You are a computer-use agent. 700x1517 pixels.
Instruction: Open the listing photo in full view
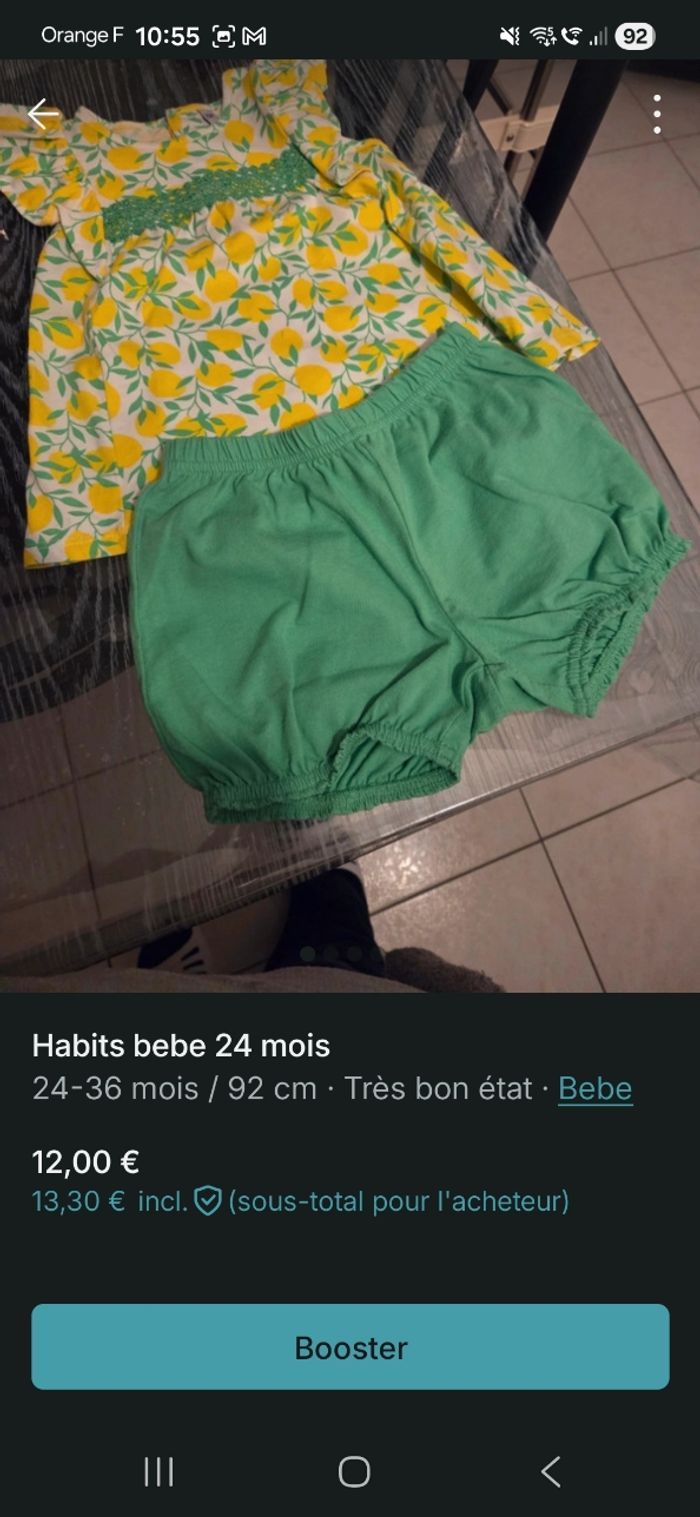(x=350, y=525)
